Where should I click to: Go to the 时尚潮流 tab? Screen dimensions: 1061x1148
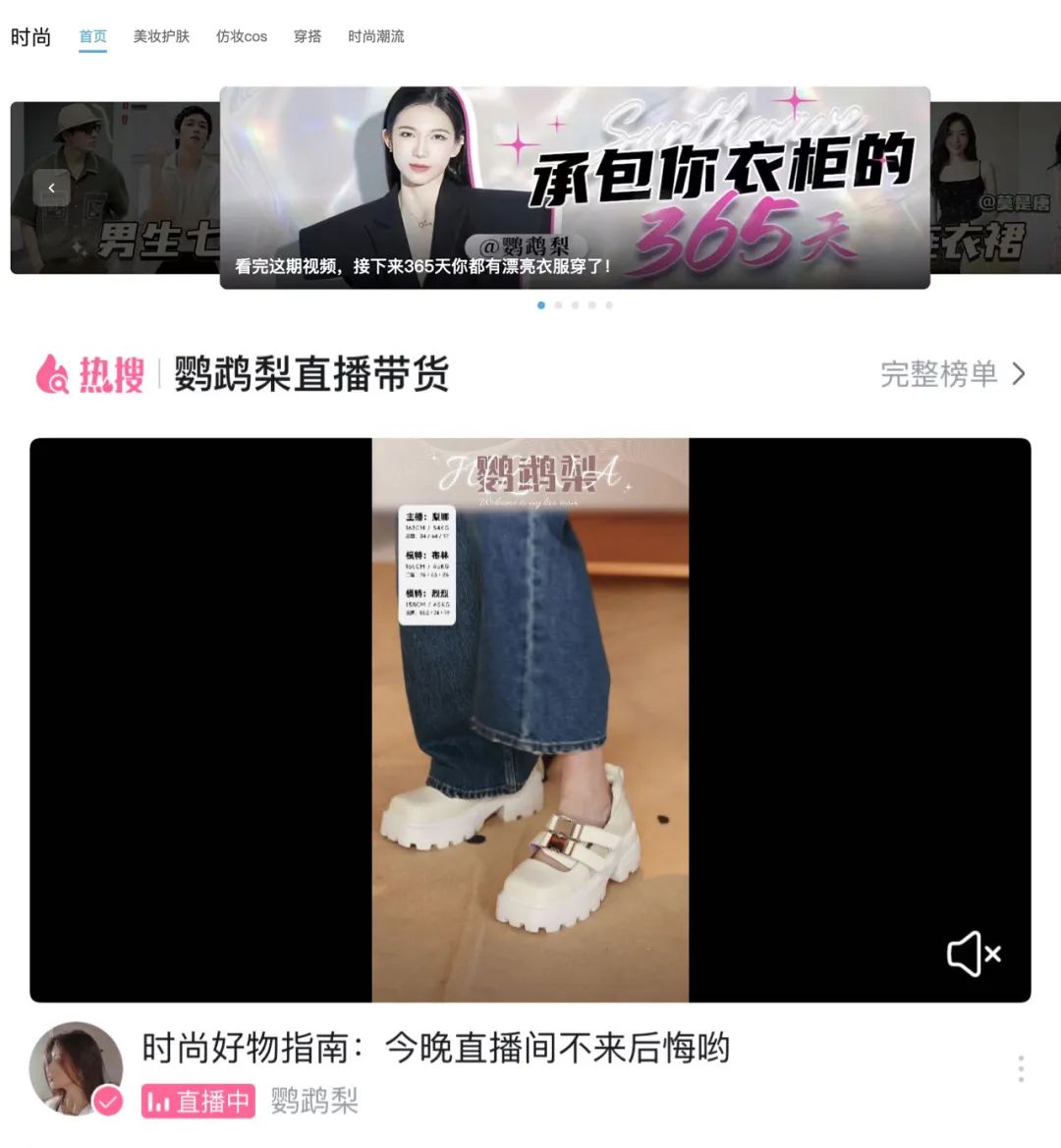(375, 36)
